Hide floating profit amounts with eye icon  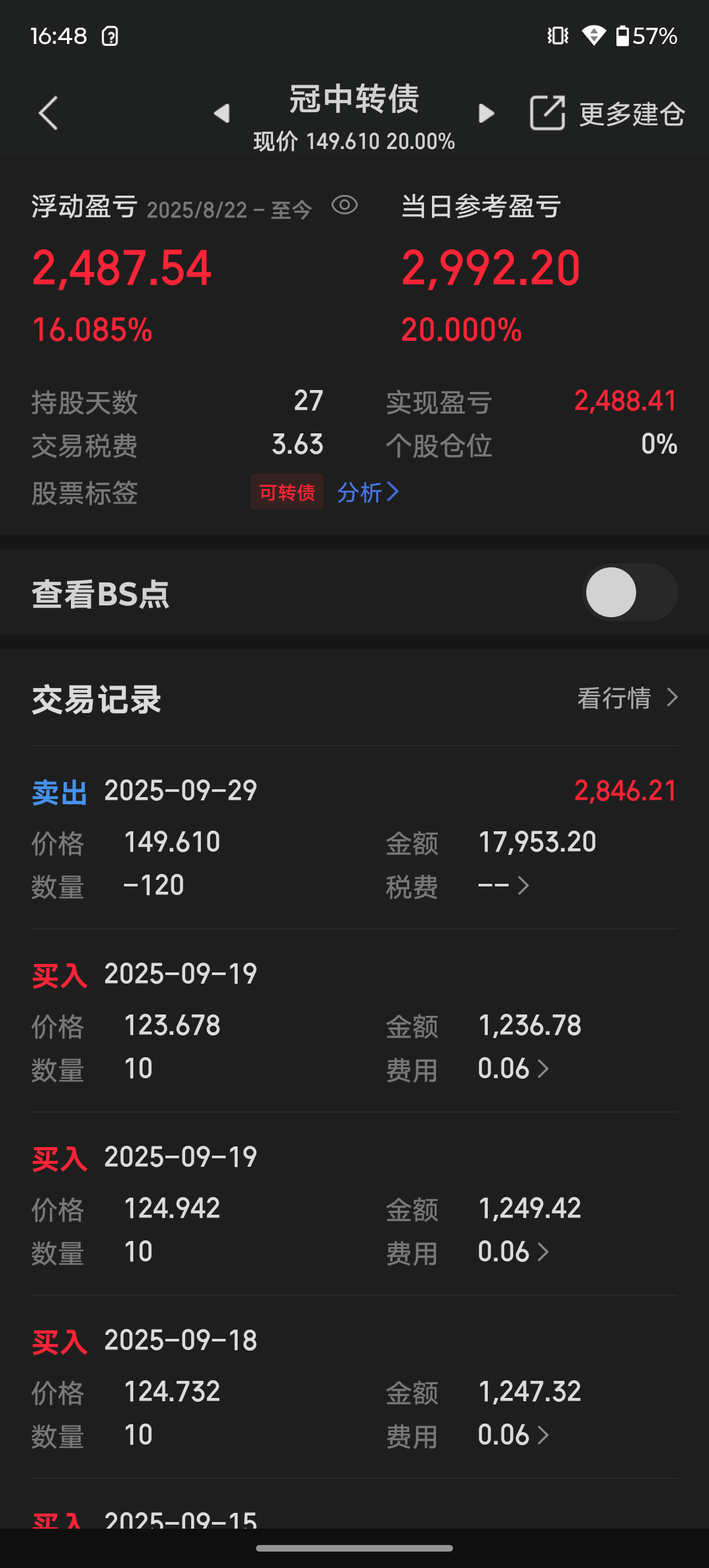[x=345, y=206]
